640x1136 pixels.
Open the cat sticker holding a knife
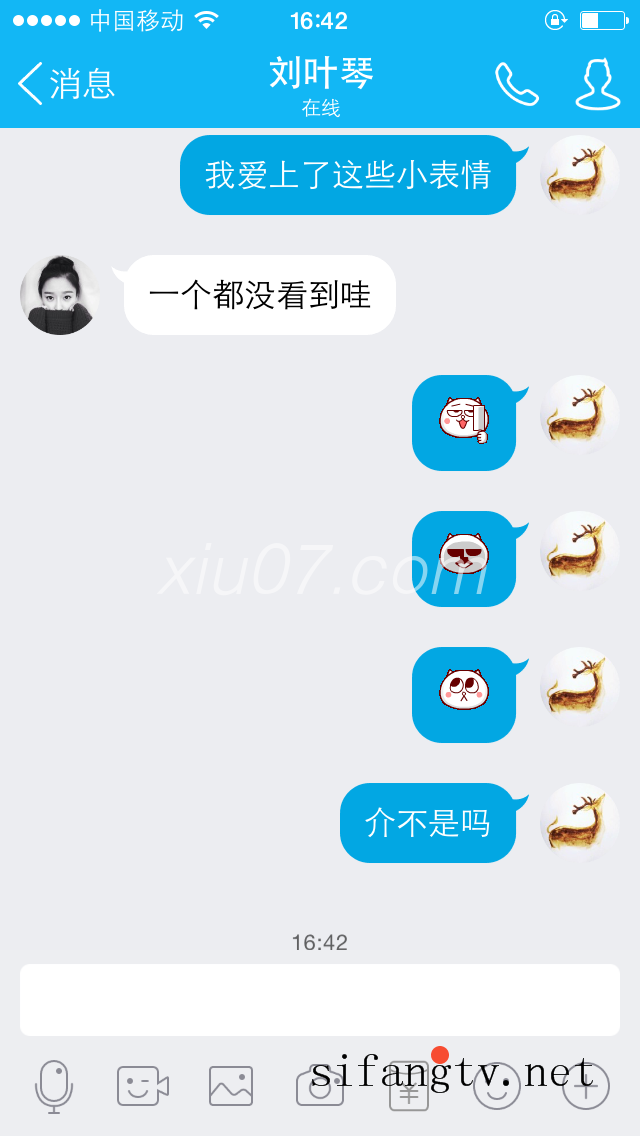(464, 422)
